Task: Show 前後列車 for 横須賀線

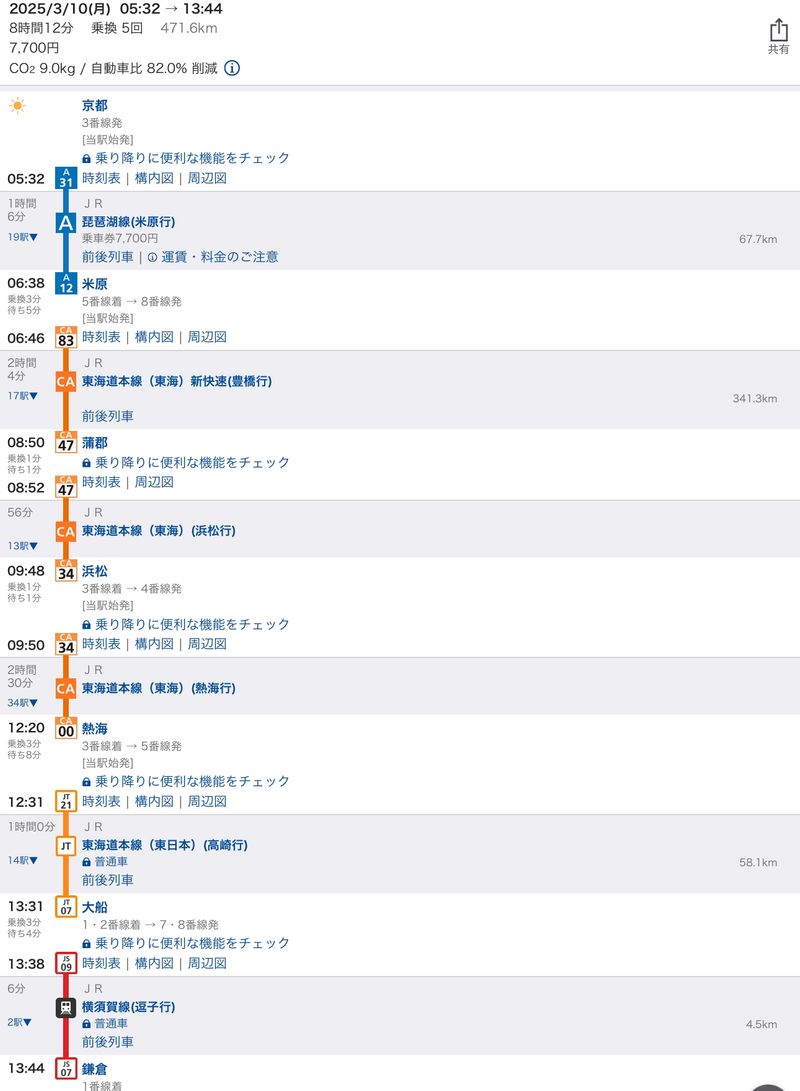Action: pyautogui.click(x=107, y=1042)
